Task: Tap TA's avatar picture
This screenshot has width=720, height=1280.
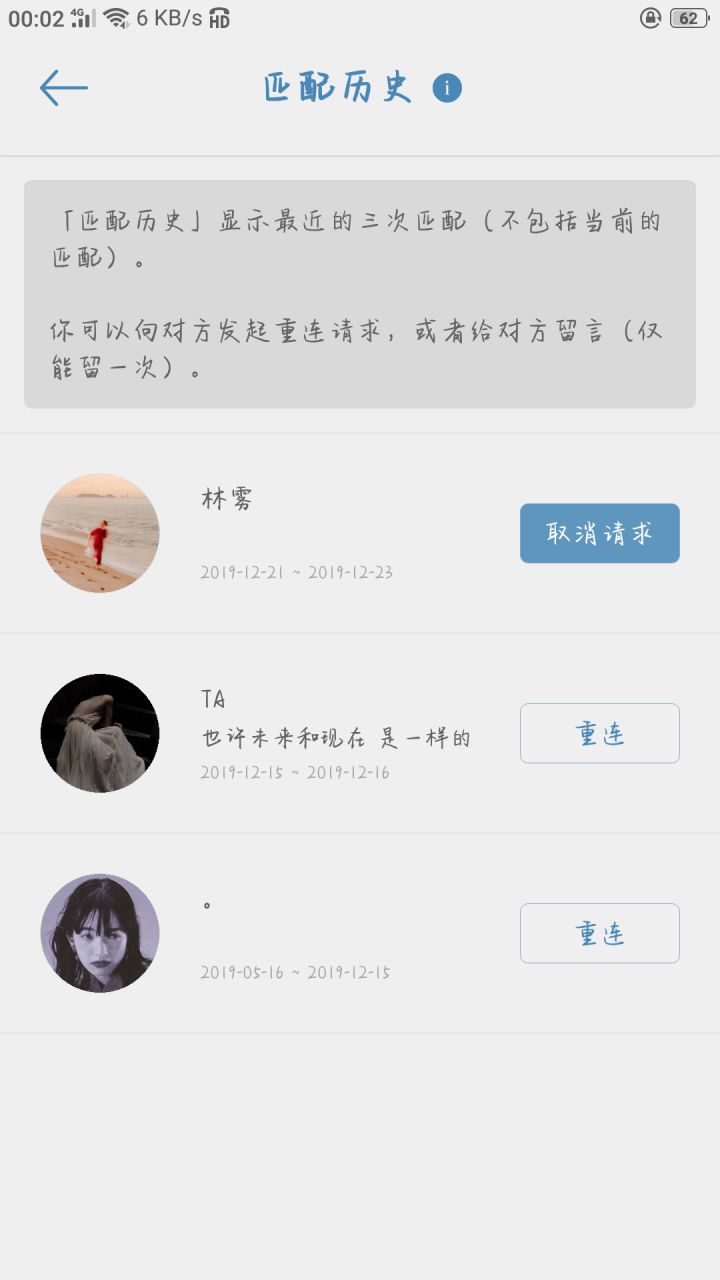Action: (x=100, y=733)
